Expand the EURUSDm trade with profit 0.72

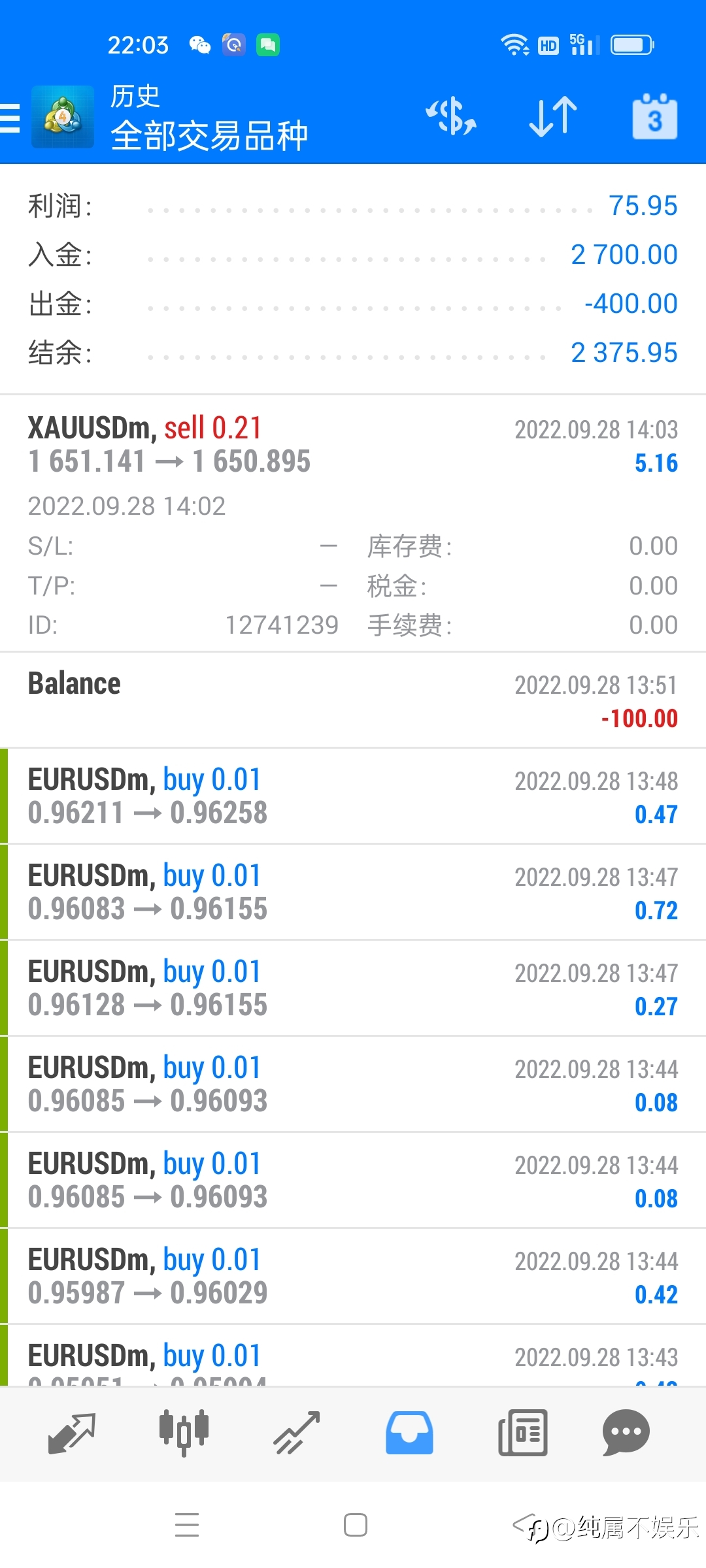pyautogui.click(x=353, y=892)
